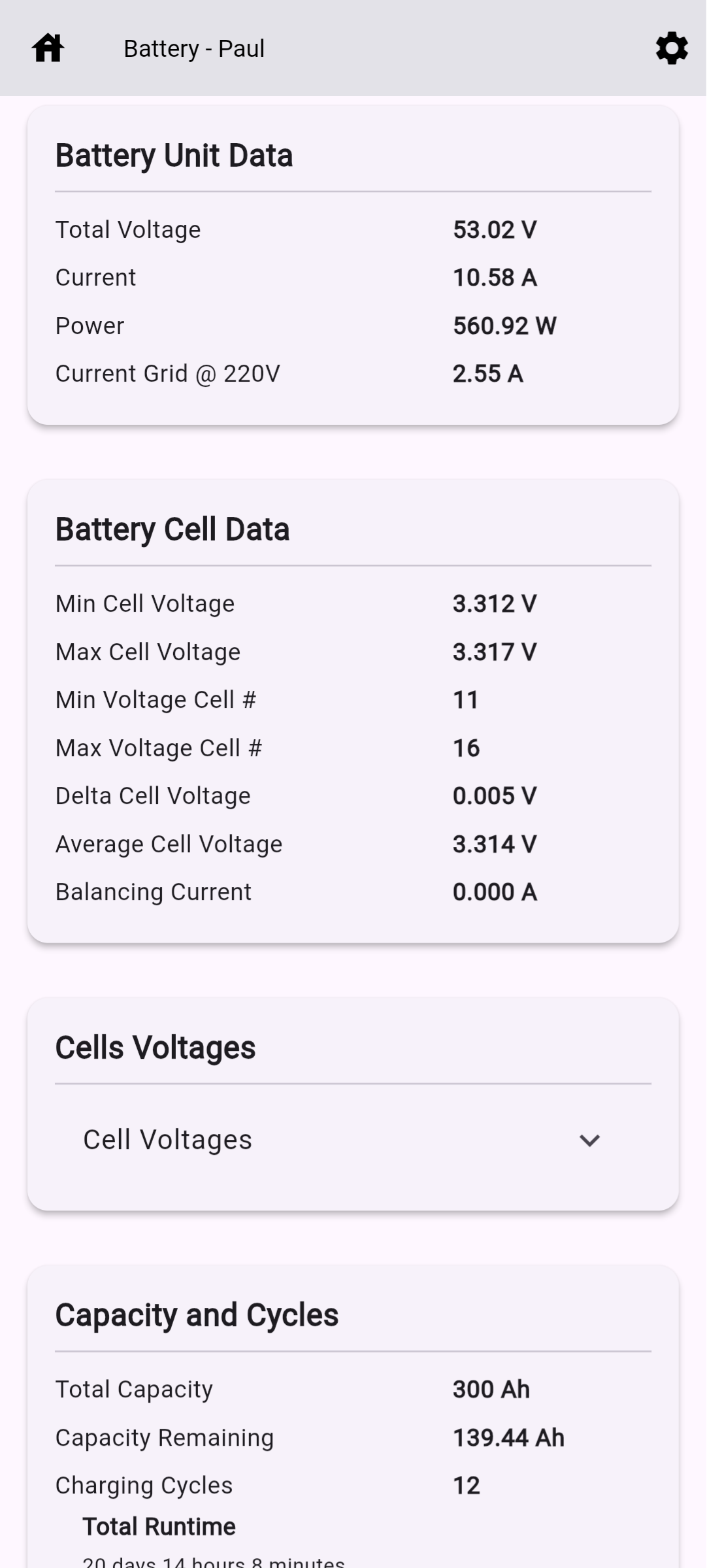Select the Current value 10.58 A
Screen dimensions: 707x1568
tap(496, 276)
